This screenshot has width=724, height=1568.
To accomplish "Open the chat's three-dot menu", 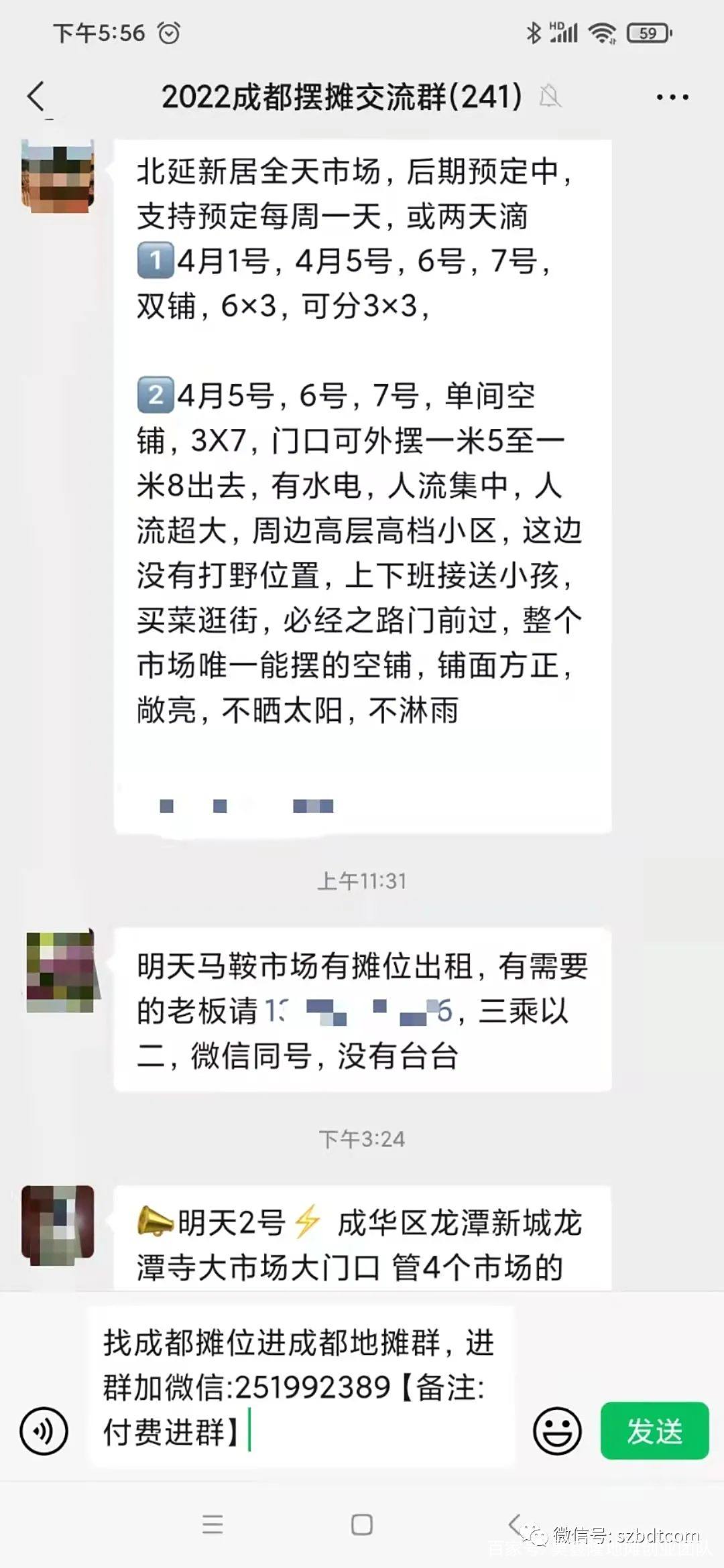I will point(672,98).
